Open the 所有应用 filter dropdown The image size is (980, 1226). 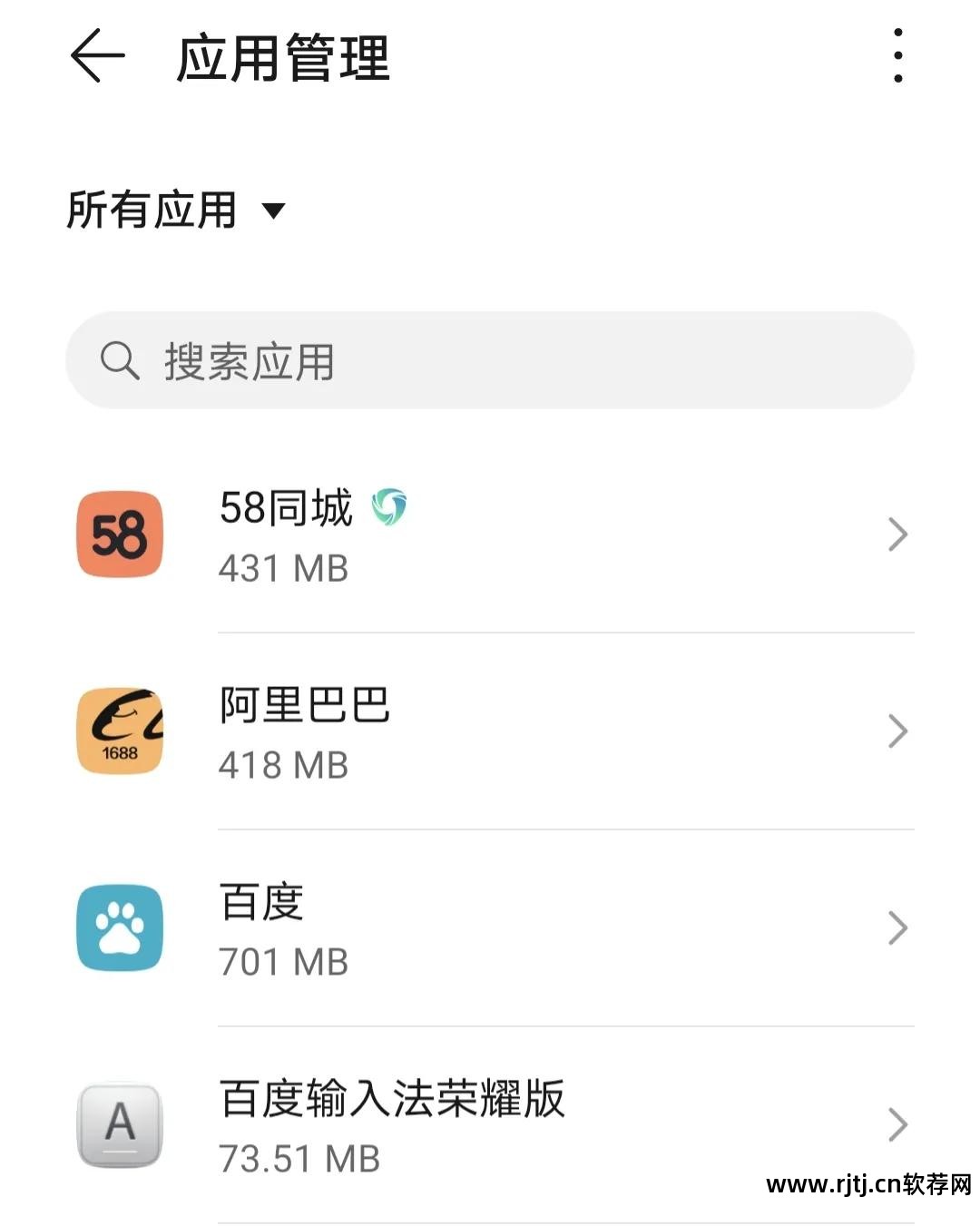[180, 211]
